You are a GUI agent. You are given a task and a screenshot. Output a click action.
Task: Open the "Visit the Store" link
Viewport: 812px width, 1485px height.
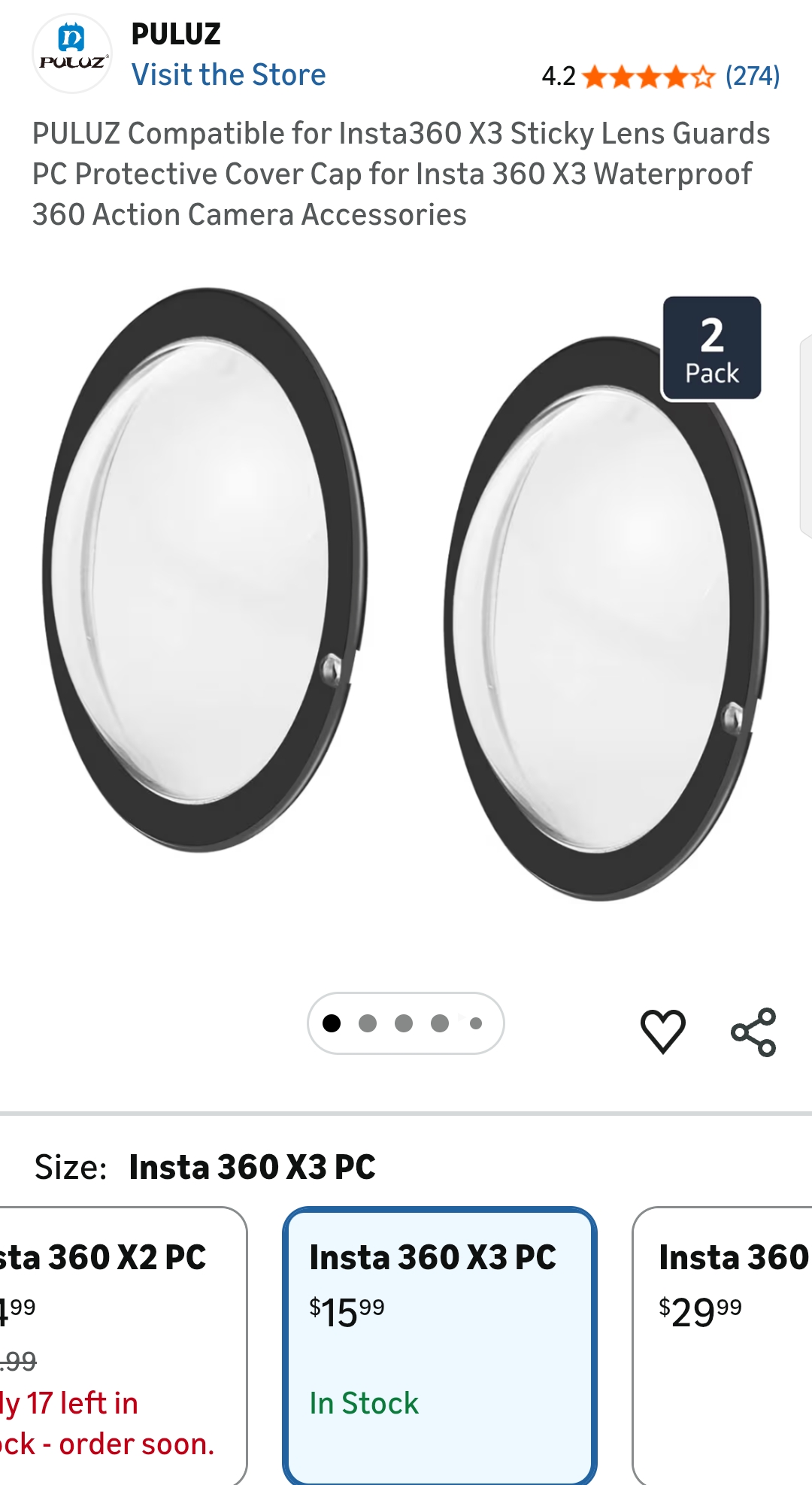[x=230, y=74]
